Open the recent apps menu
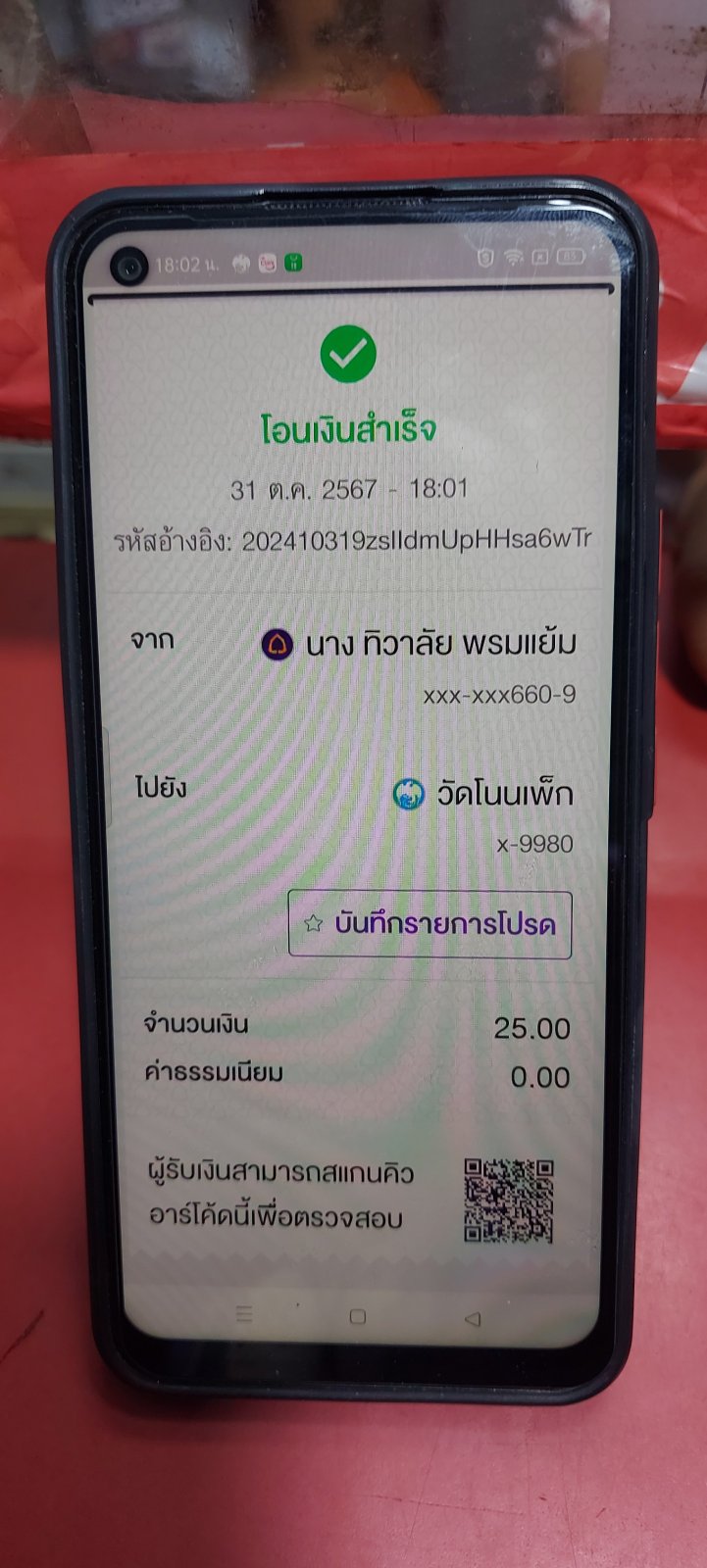Image resolution: width=707 pixels, height=1568 pixels. [x=245, y=1314]
